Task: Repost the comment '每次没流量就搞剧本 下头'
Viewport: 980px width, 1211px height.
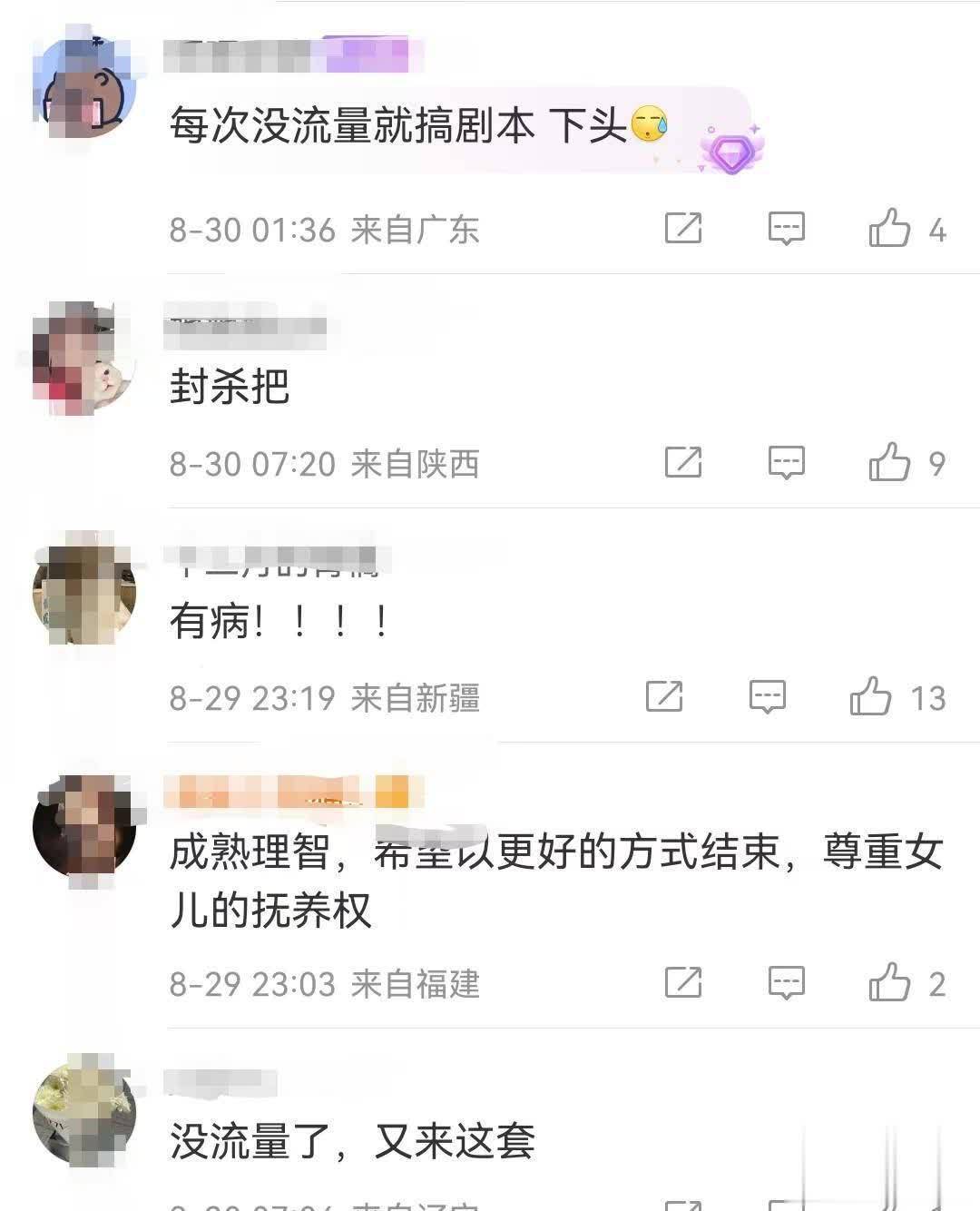Action: [x=683, y=228]
